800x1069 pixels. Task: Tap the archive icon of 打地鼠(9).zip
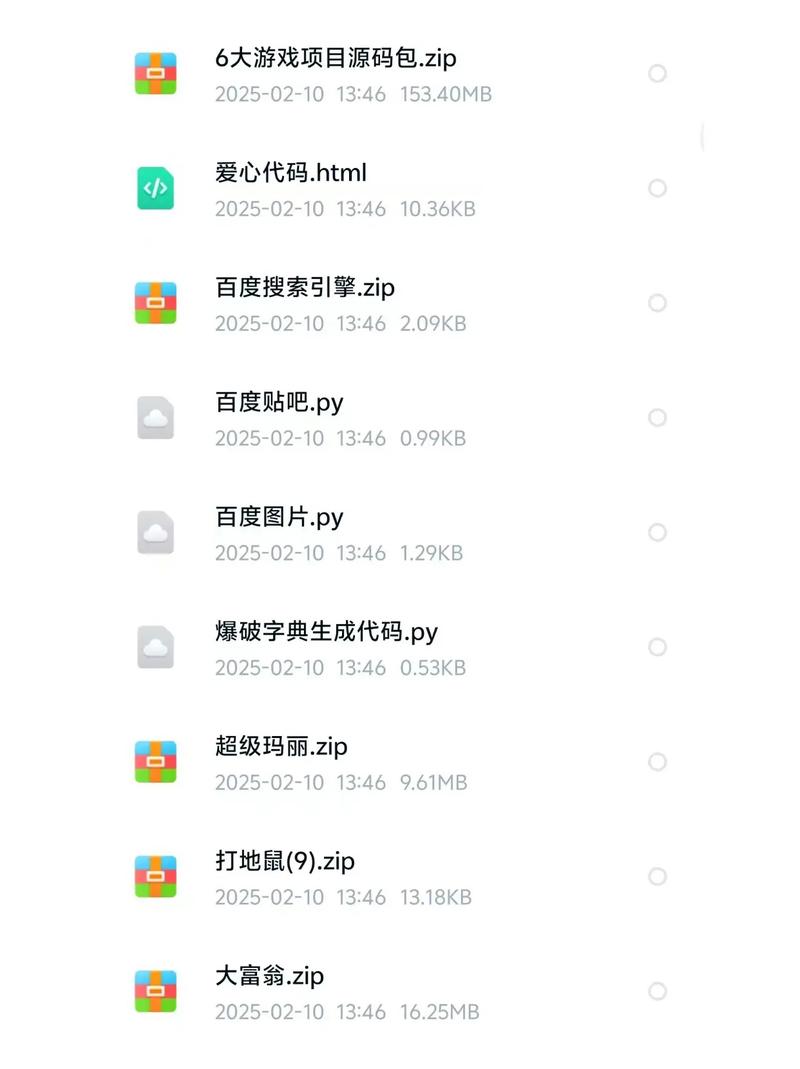(156, 876)
